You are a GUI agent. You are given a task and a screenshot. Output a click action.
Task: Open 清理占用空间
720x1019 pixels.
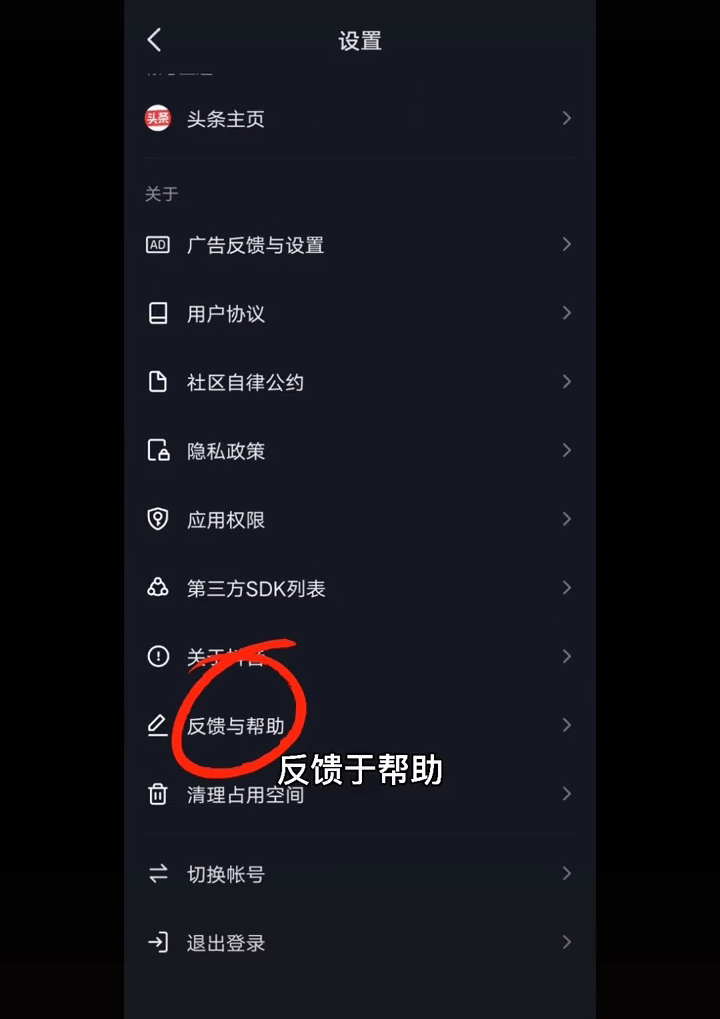click(245, 795)
